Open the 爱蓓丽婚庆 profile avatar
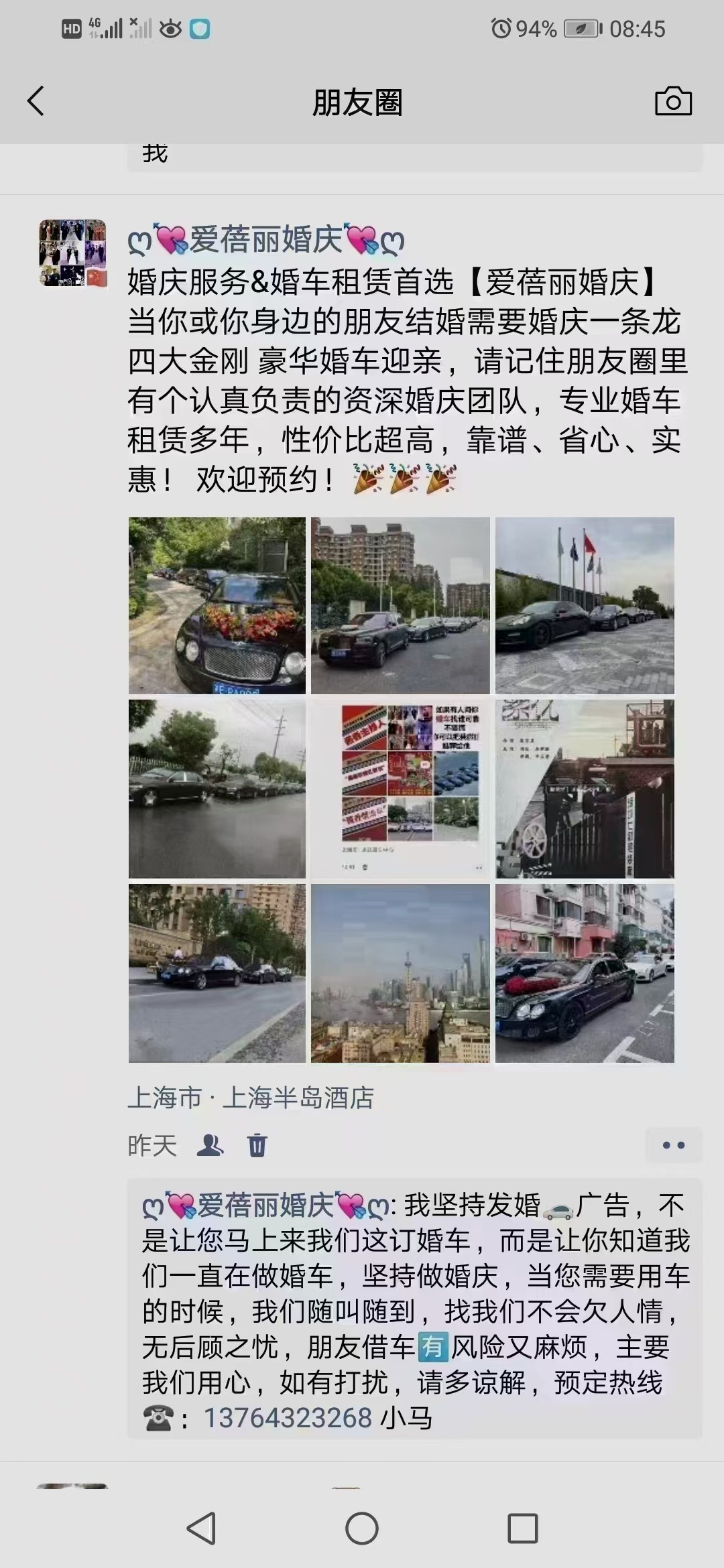This screenshot has width=724, height=1568. [x=72, y=253]
